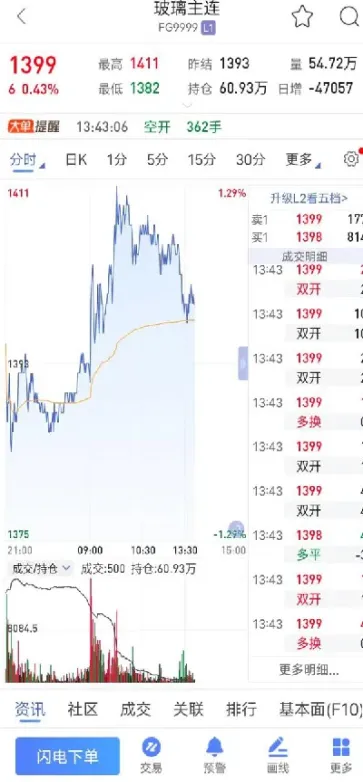Viewport: 363px width, 782px height.
Task: Add 玻璃主连 to favorites with the star
Action: tap(302, 16)
